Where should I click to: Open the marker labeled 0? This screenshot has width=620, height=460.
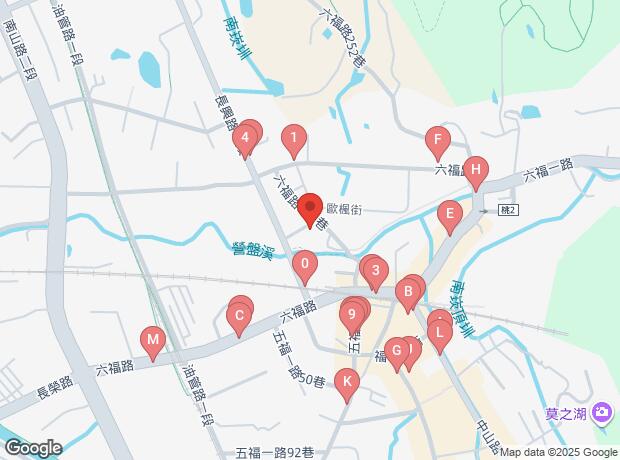(305, 265)
